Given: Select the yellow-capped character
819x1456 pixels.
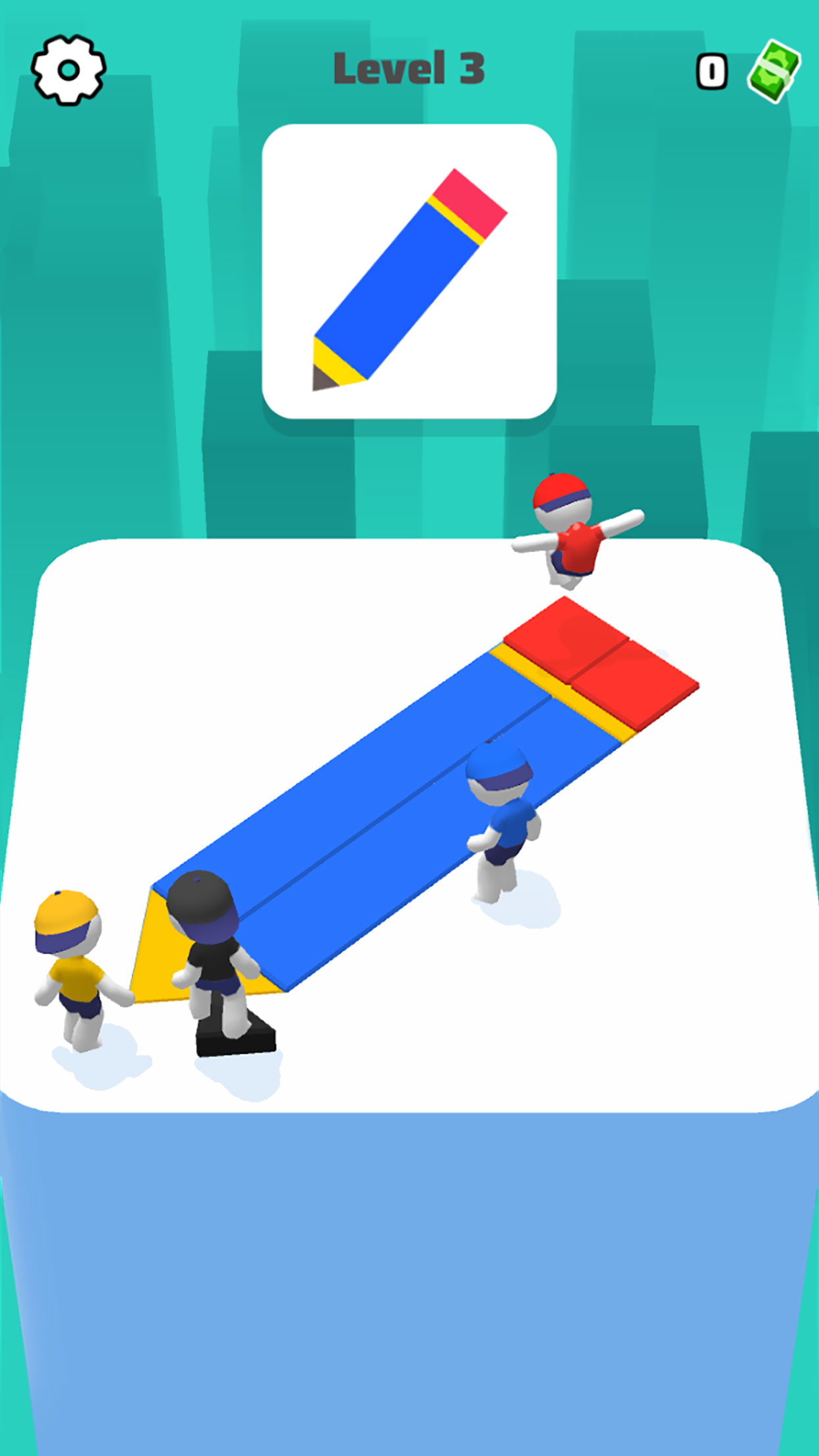Looking at the screenshot, I should (x=74, y=968).
